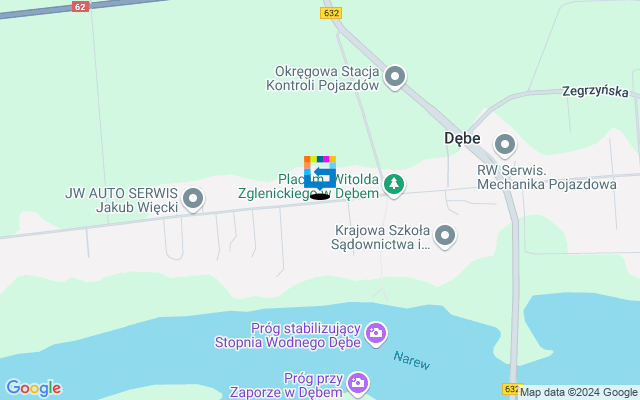Open Próg przy Zaporze w Dębem marker
The height and width of the screenshot is (400, 640).
(358, 382)
